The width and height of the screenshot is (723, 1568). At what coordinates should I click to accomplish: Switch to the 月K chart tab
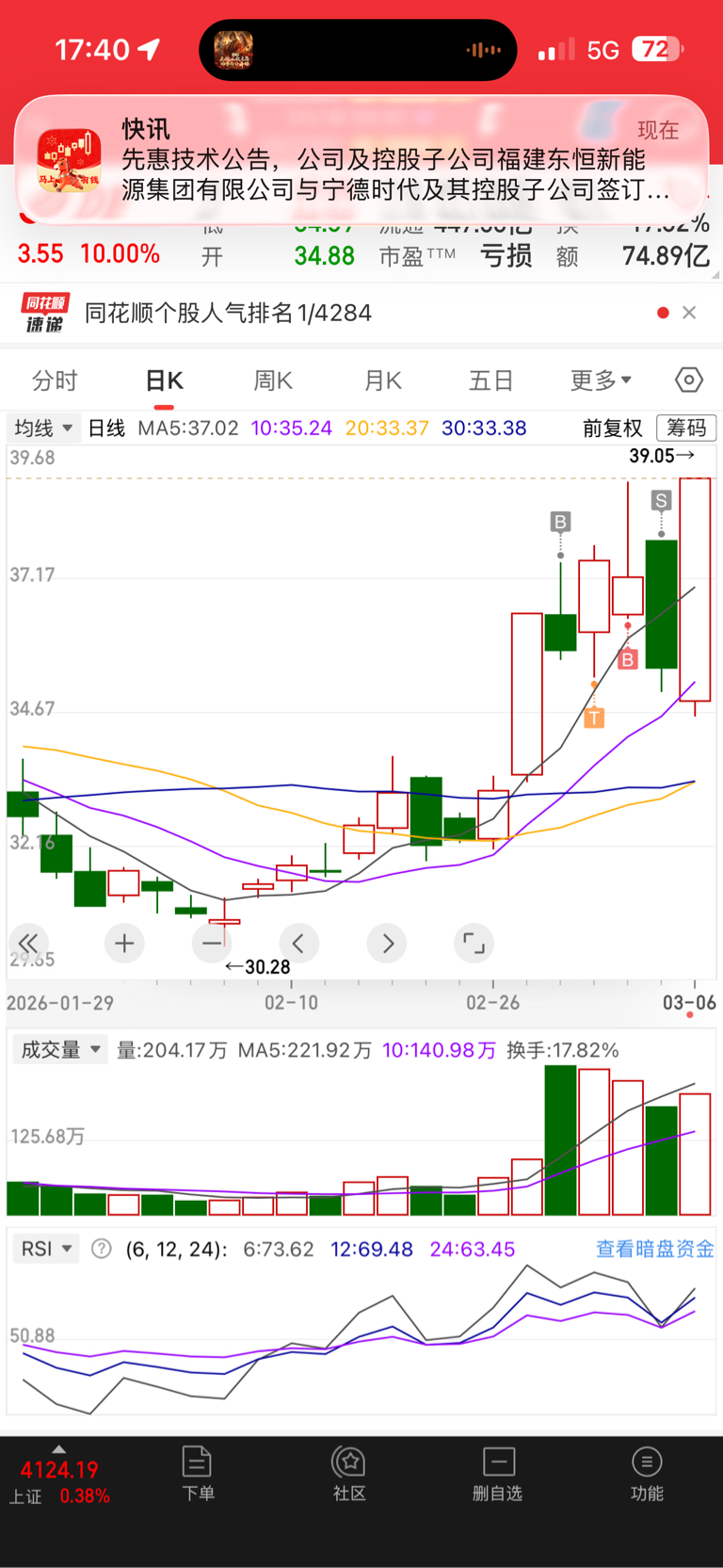point(383,380)
